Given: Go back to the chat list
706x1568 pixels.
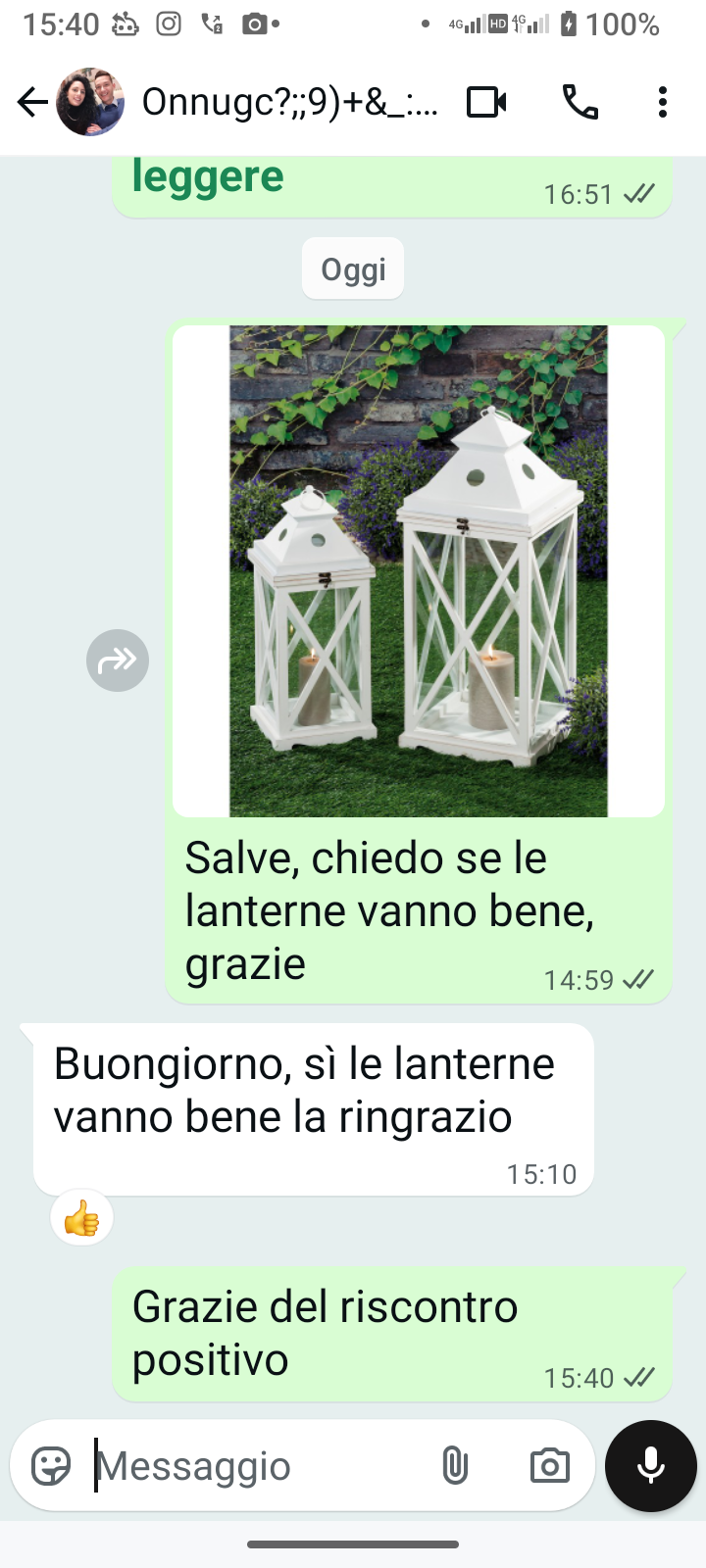Looking at the screenshot, I should coord(32,102).
